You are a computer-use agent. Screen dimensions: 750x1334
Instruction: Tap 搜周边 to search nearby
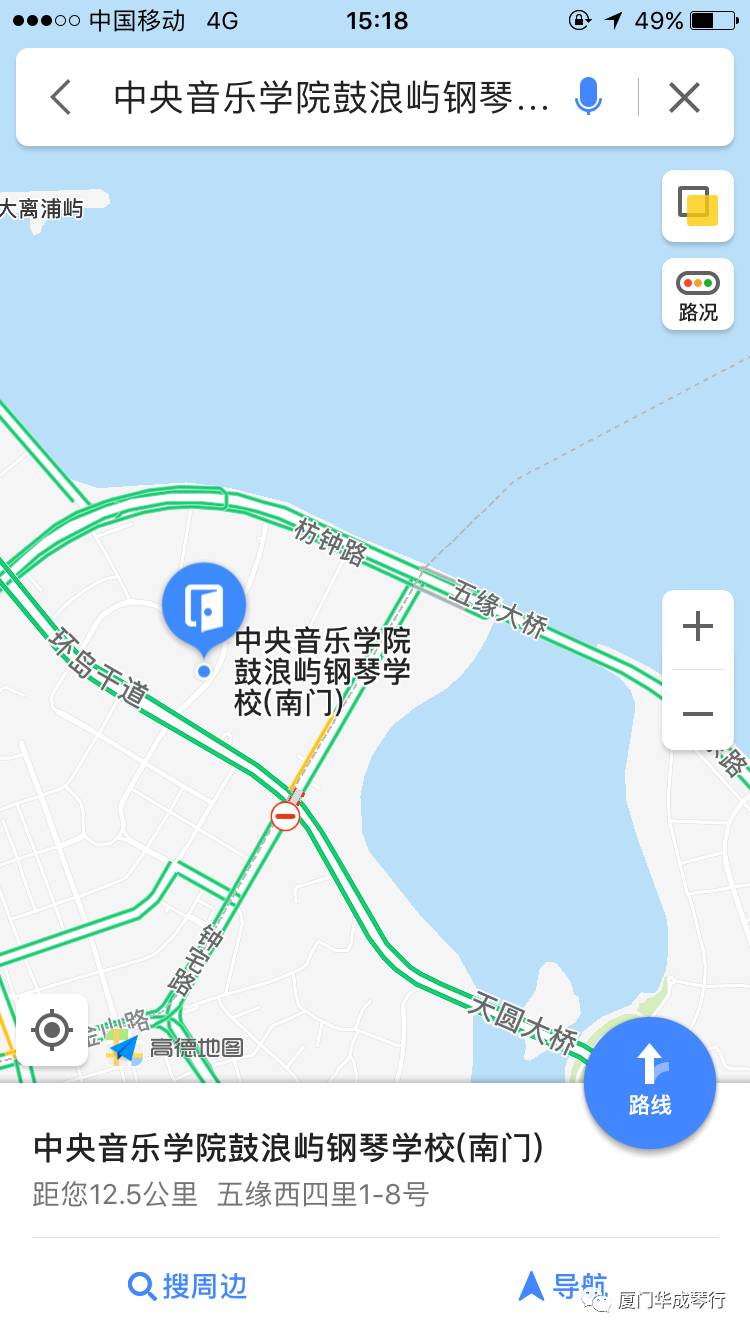pos(188,1286)
